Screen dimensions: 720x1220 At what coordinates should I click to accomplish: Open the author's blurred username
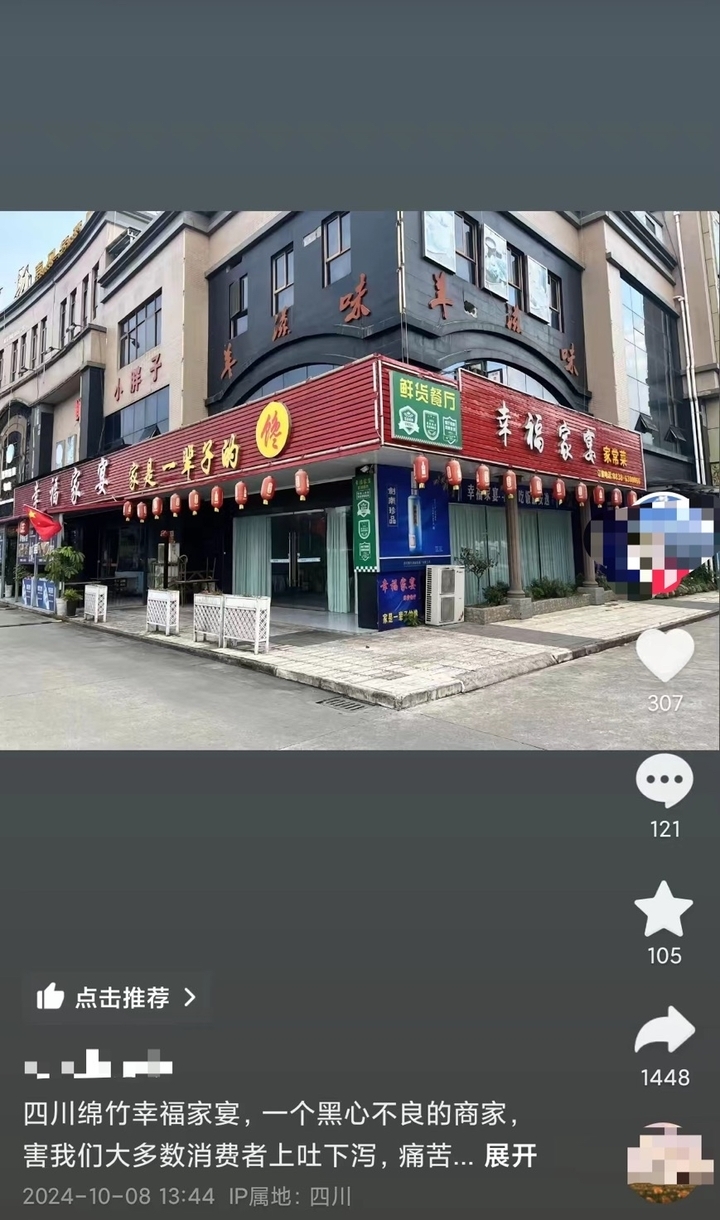tap(99, 1065)
